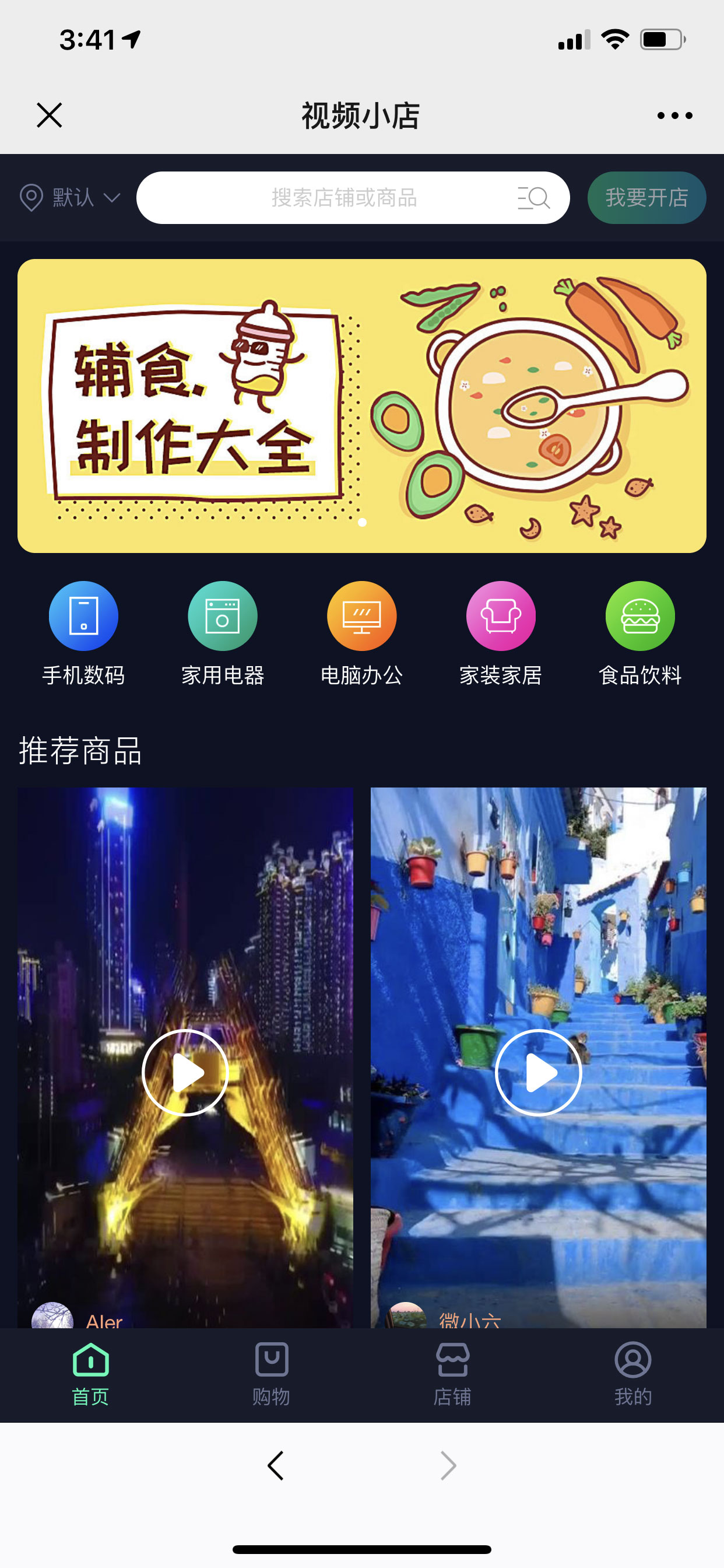Open the 手机数码 category
This screenshot has width=724, height=1568.
pyautogui.click(x=83, y=633)
